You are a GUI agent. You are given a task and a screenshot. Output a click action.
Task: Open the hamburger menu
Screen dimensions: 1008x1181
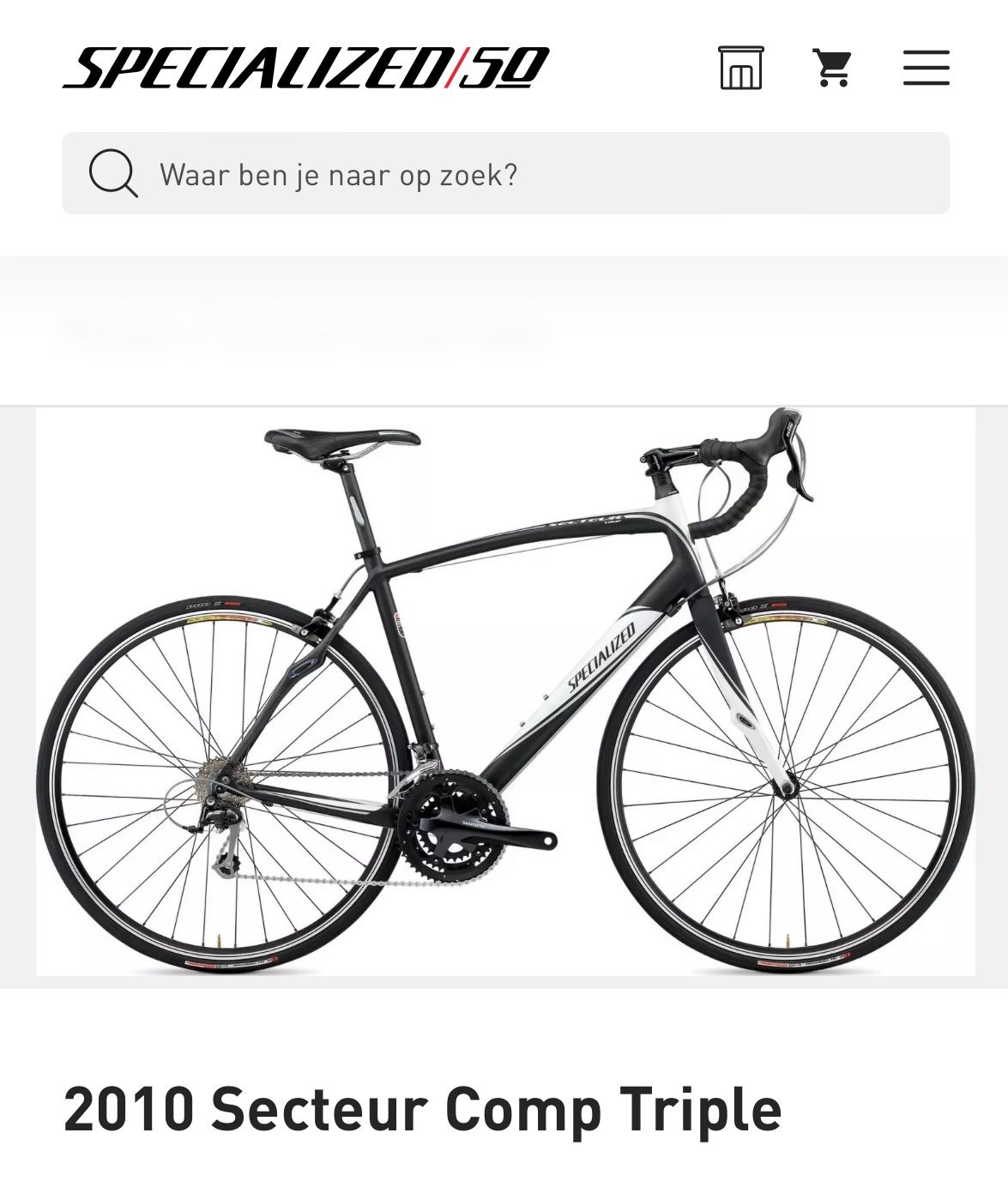point(926,68)
